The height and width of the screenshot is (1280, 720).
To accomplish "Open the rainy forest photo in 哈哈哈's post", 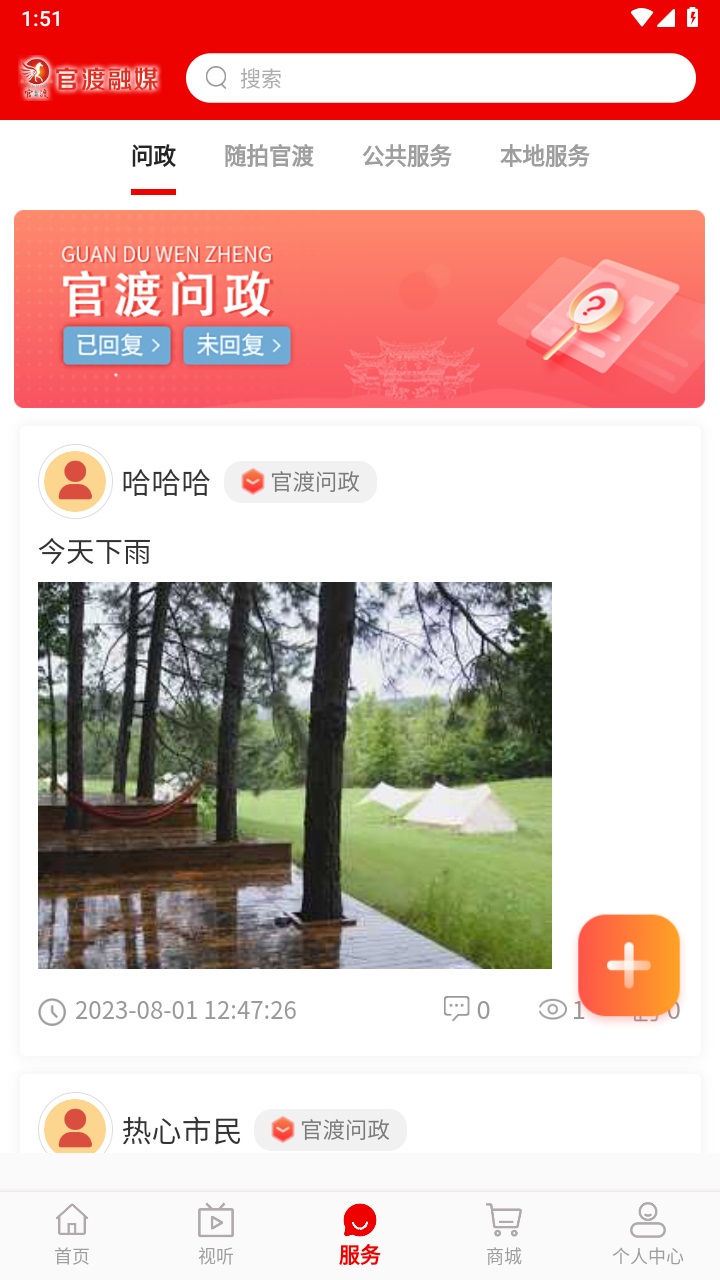I will (295, 775).
